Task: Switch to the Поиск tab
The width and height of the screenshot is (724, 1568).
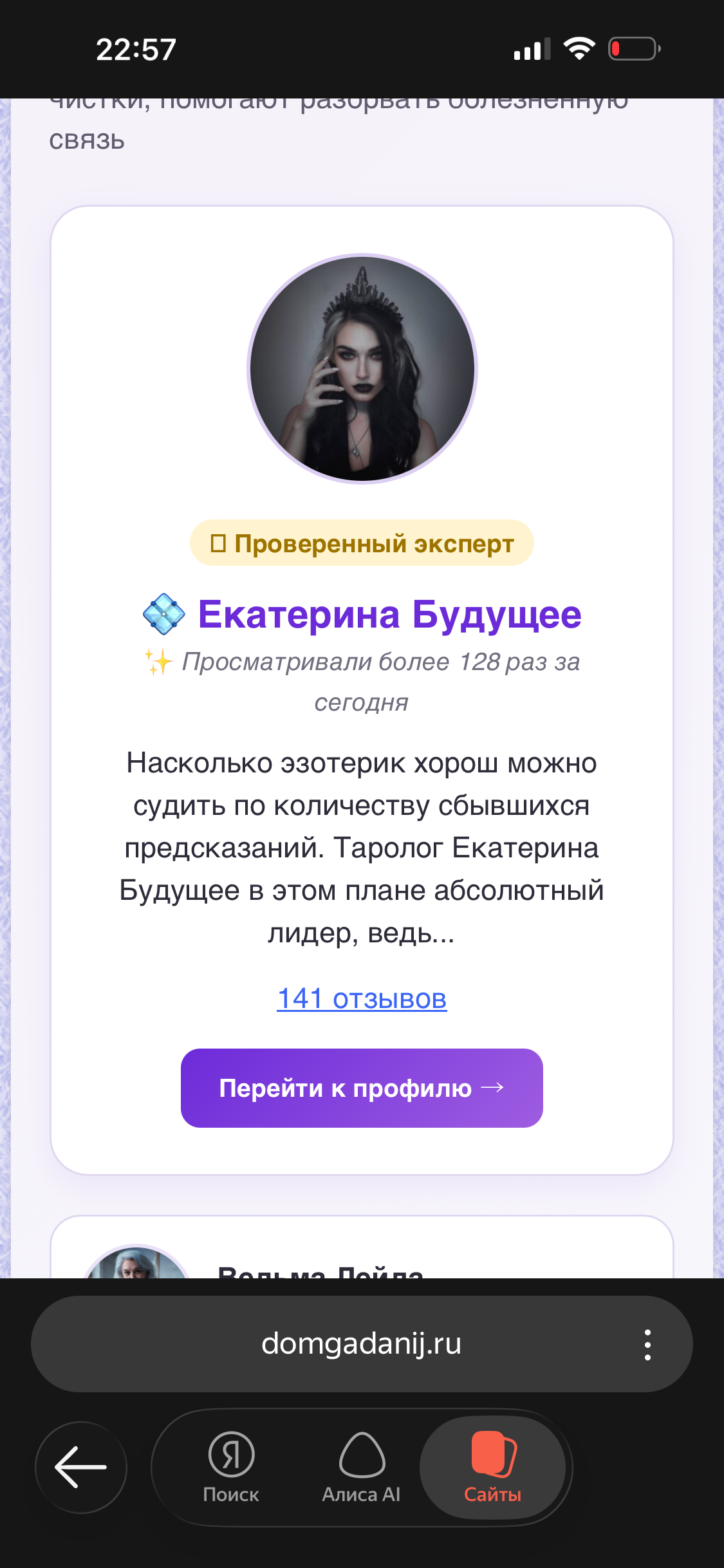Action: click(231, 1467)
